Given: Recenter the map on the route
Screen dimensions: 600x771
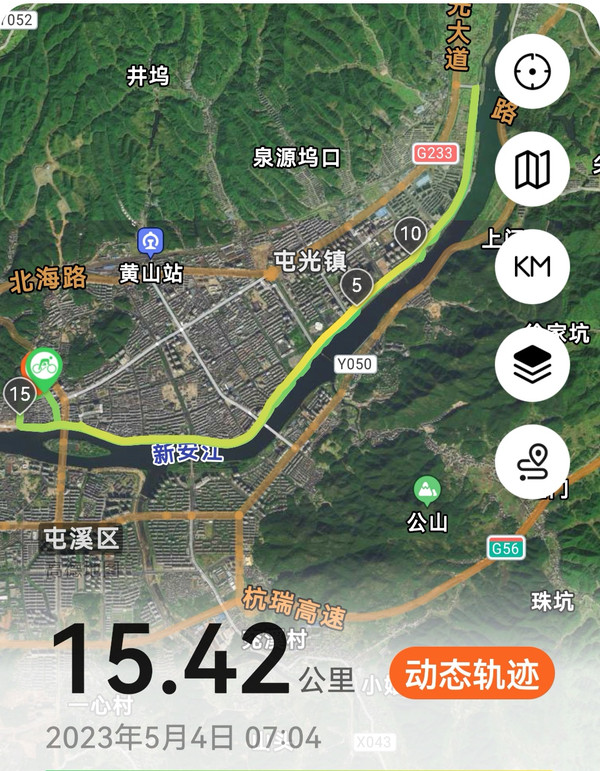Looking at the screenshot, I should coord(532,72).
